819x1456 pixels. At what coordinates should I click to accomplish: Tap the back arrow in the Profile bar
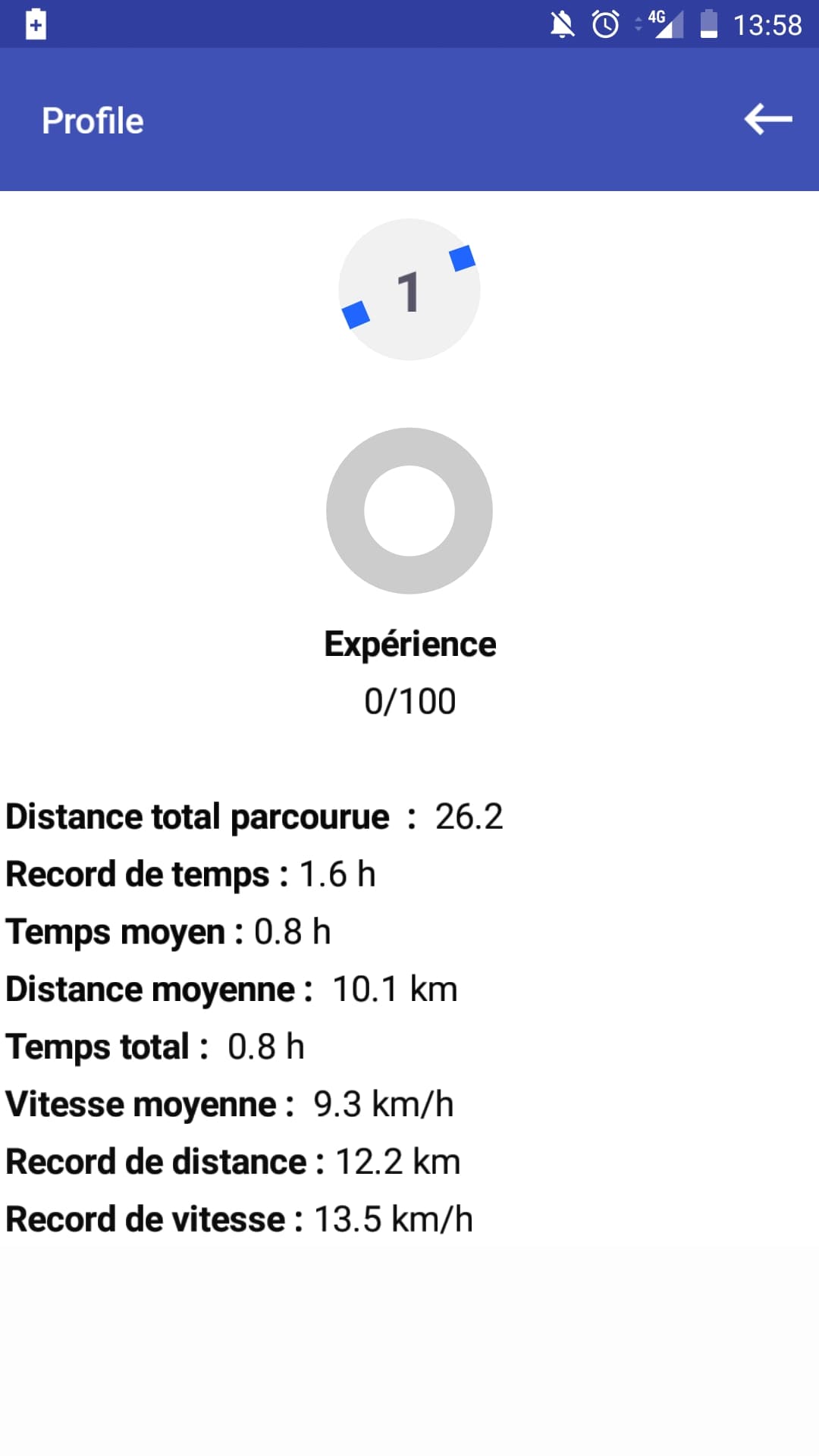click(767, 120)
